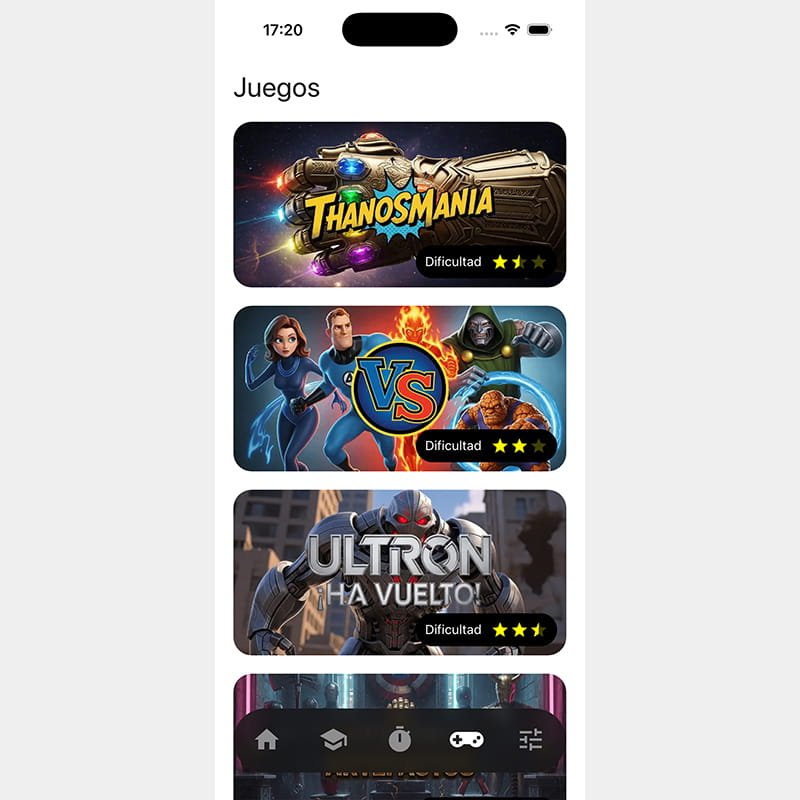Open the ThanosMania game card
The image size is (800, 800).
(x=399, y=204)
